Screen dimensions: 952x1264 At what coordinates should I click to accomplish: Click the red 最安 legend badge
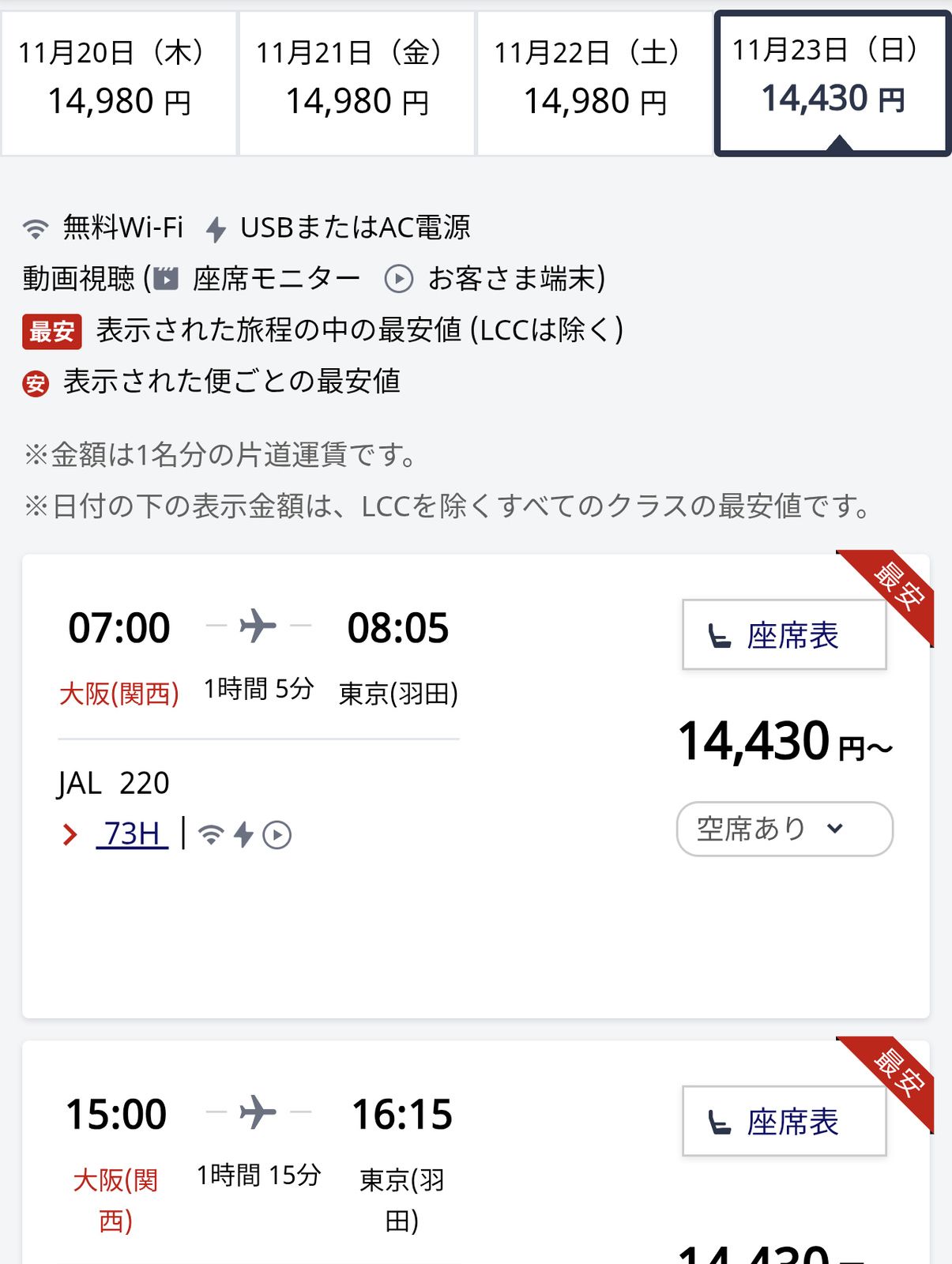pos(52,333)
